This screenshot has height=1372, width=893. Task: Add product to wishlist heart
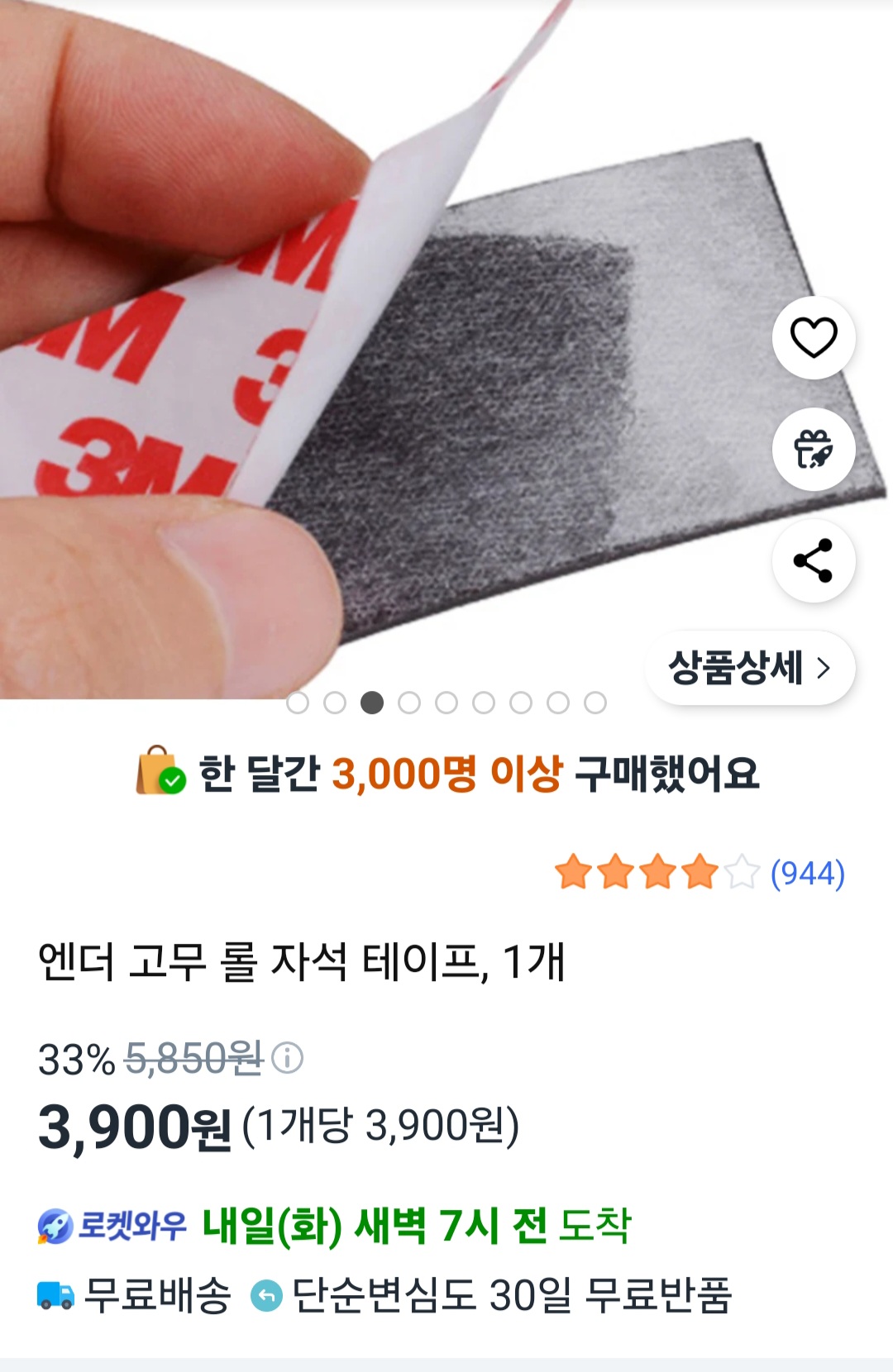point(814,338)
